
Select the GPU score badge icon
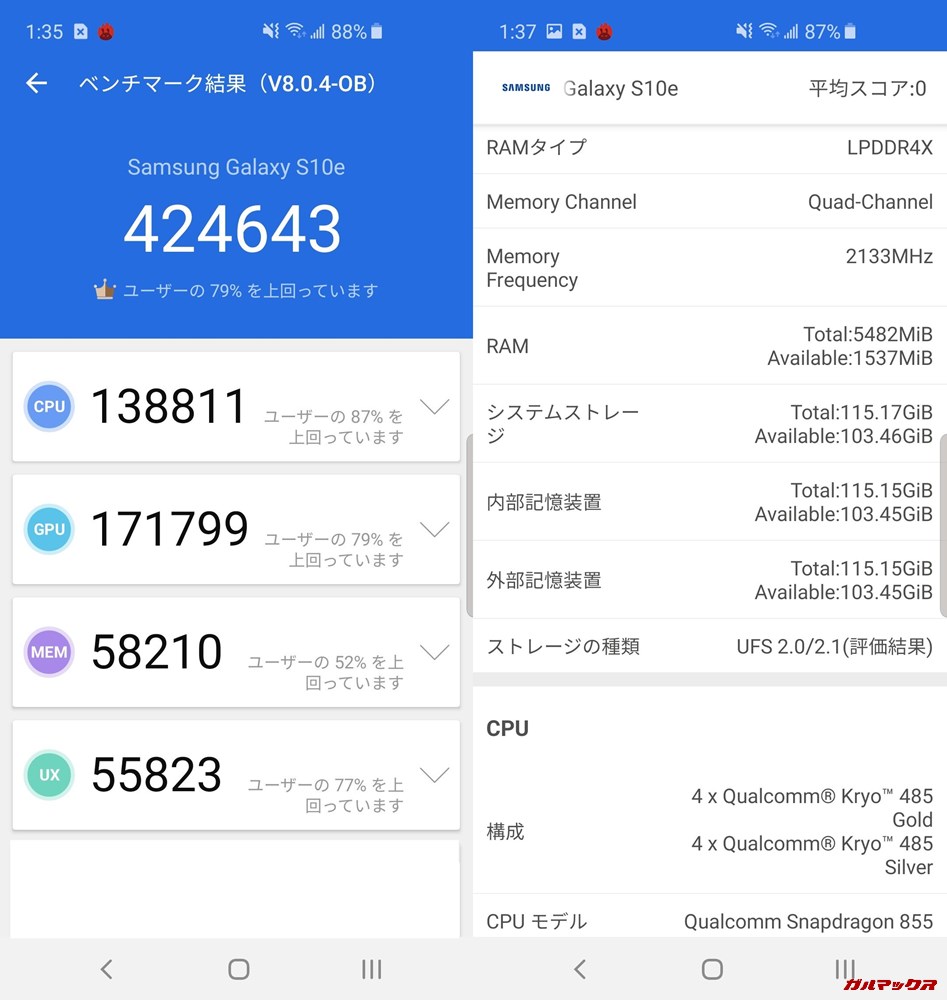pyautogui.click(x=49, y=529)
